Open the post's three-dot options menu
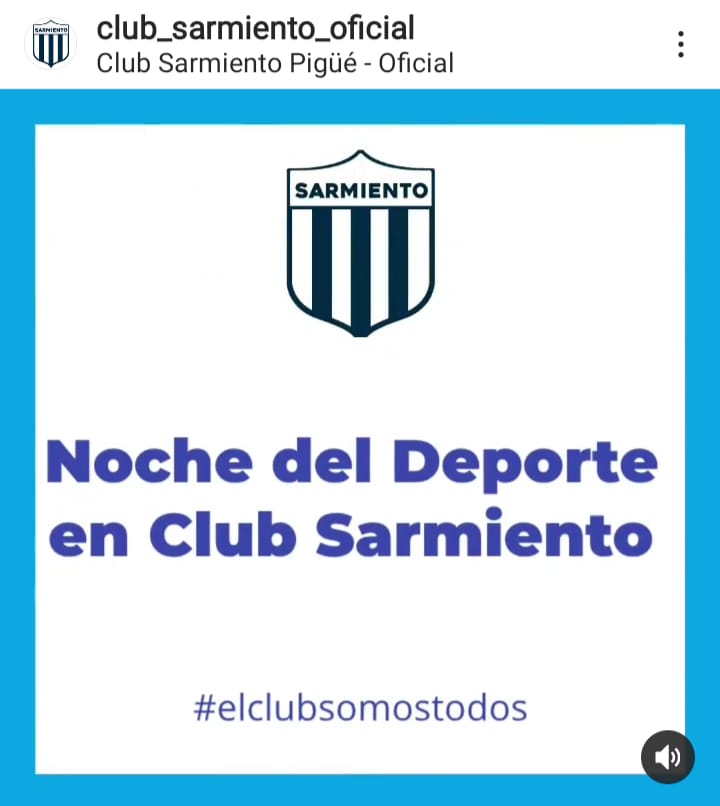Image resolution: width=720 pixels, height=806 pixels. 680,44
